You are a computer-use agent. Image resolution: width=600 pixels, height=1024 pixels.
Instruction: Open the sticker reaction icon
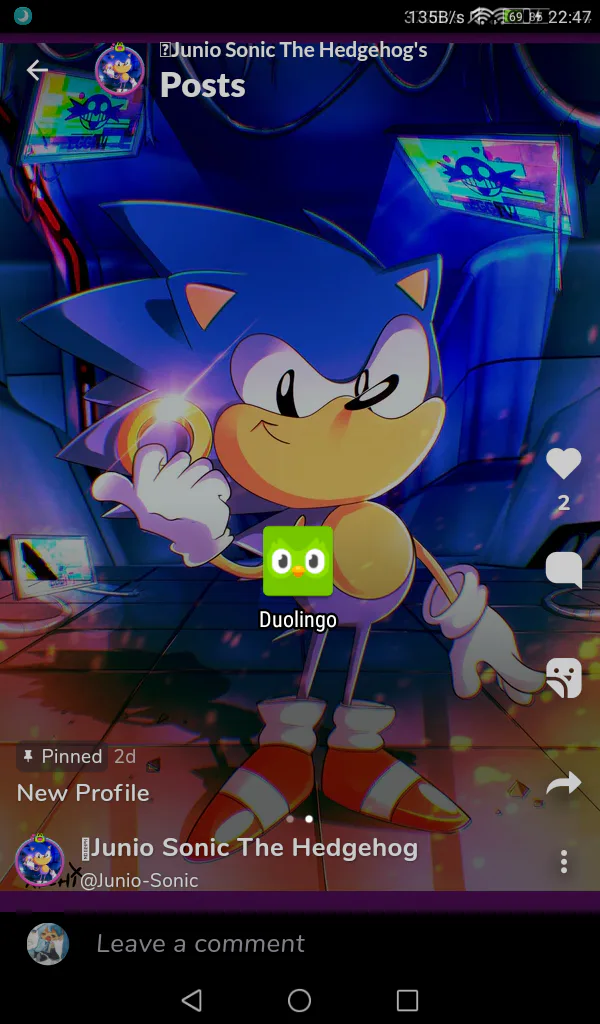(563, 678)
